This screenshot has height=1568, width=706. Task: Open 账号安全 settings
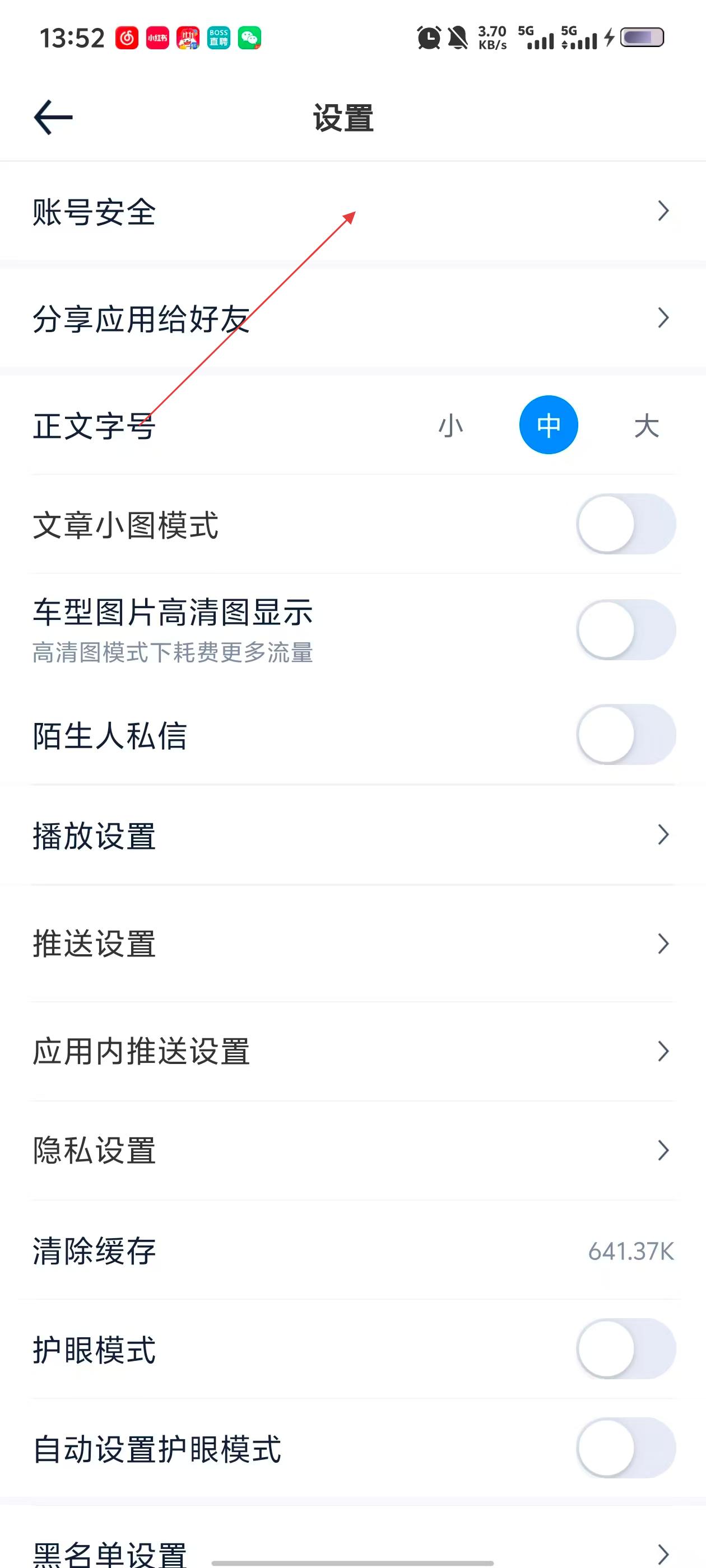click(352, 211)
